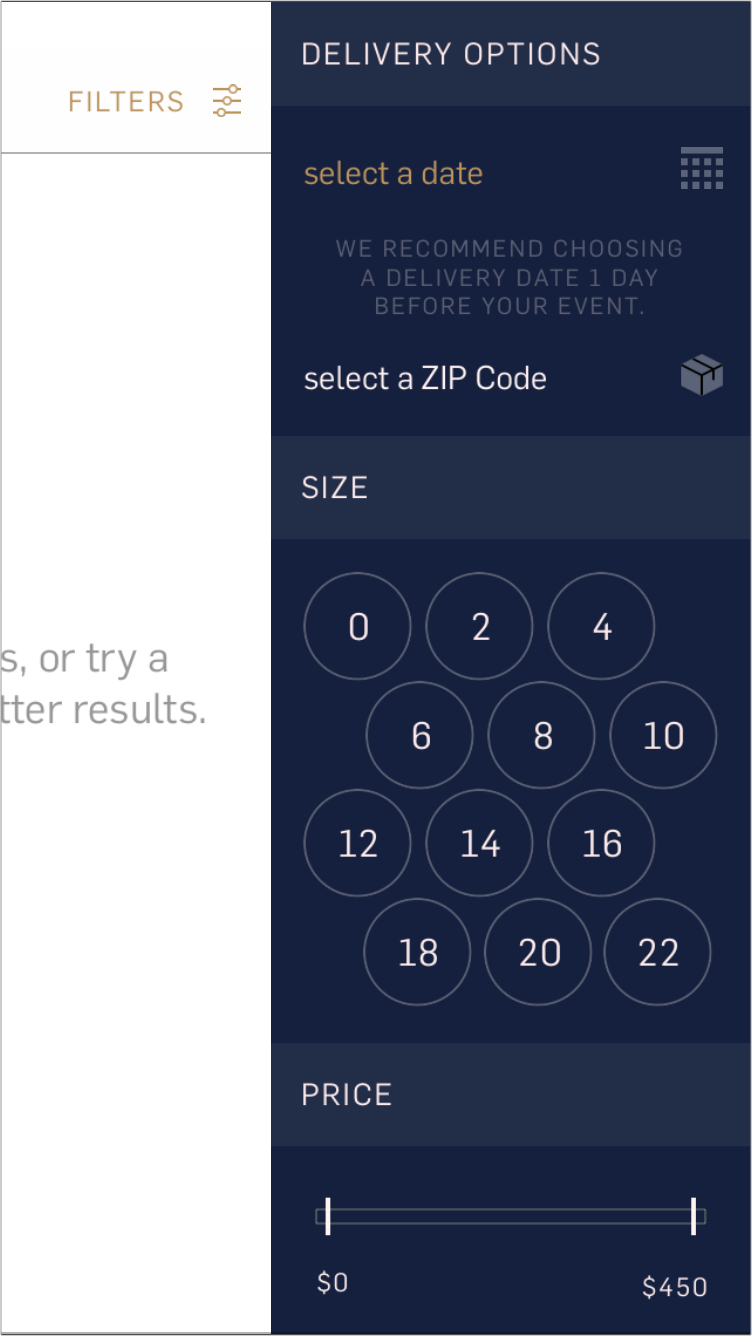Image resolution: width=752 pixels, height=1336 pixels.
Task: Select size 2
Action: click(x=480, y=627)
